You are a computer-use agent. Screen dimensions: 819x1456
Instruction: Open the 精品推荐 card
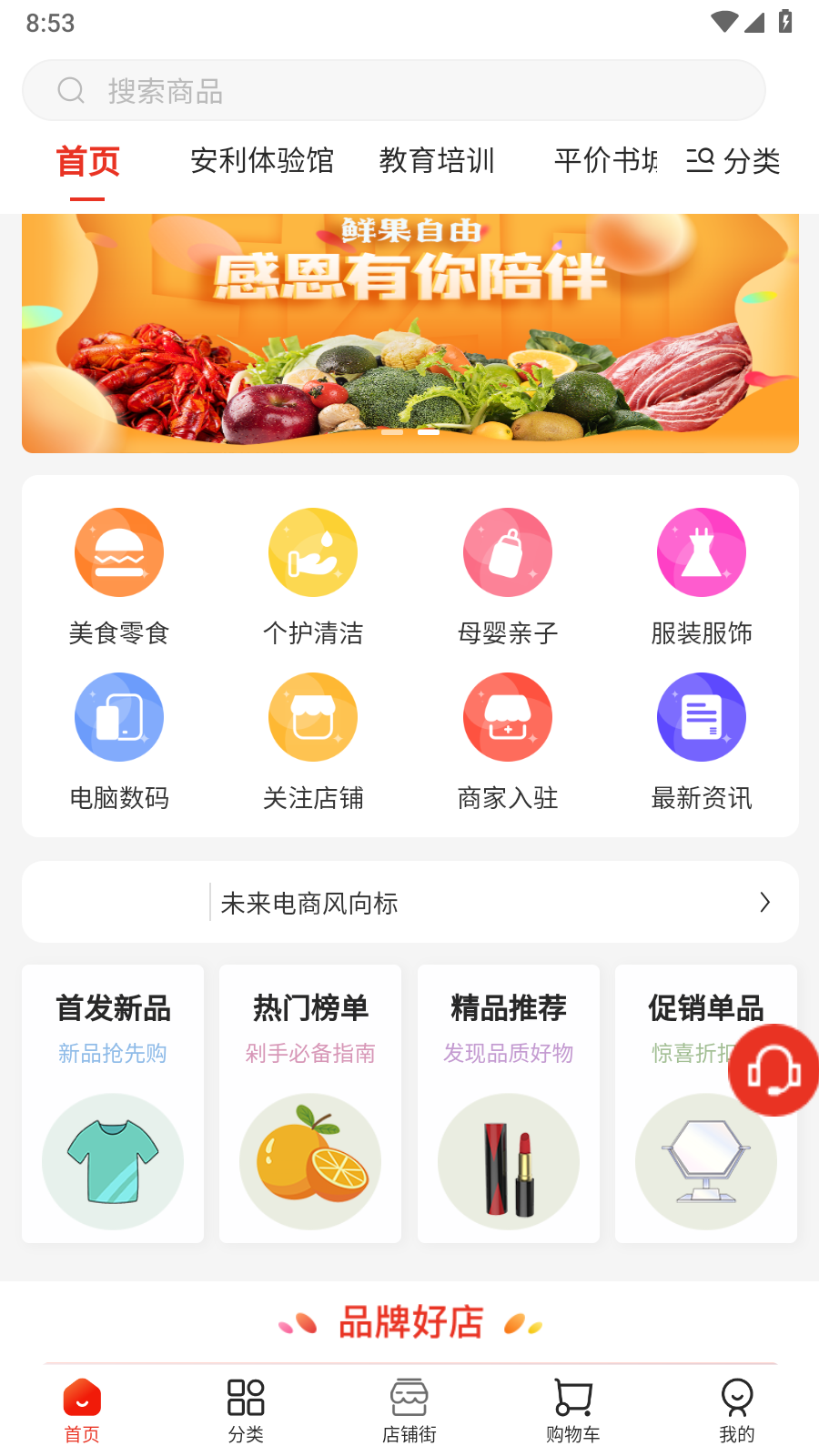pos(509,1103)
